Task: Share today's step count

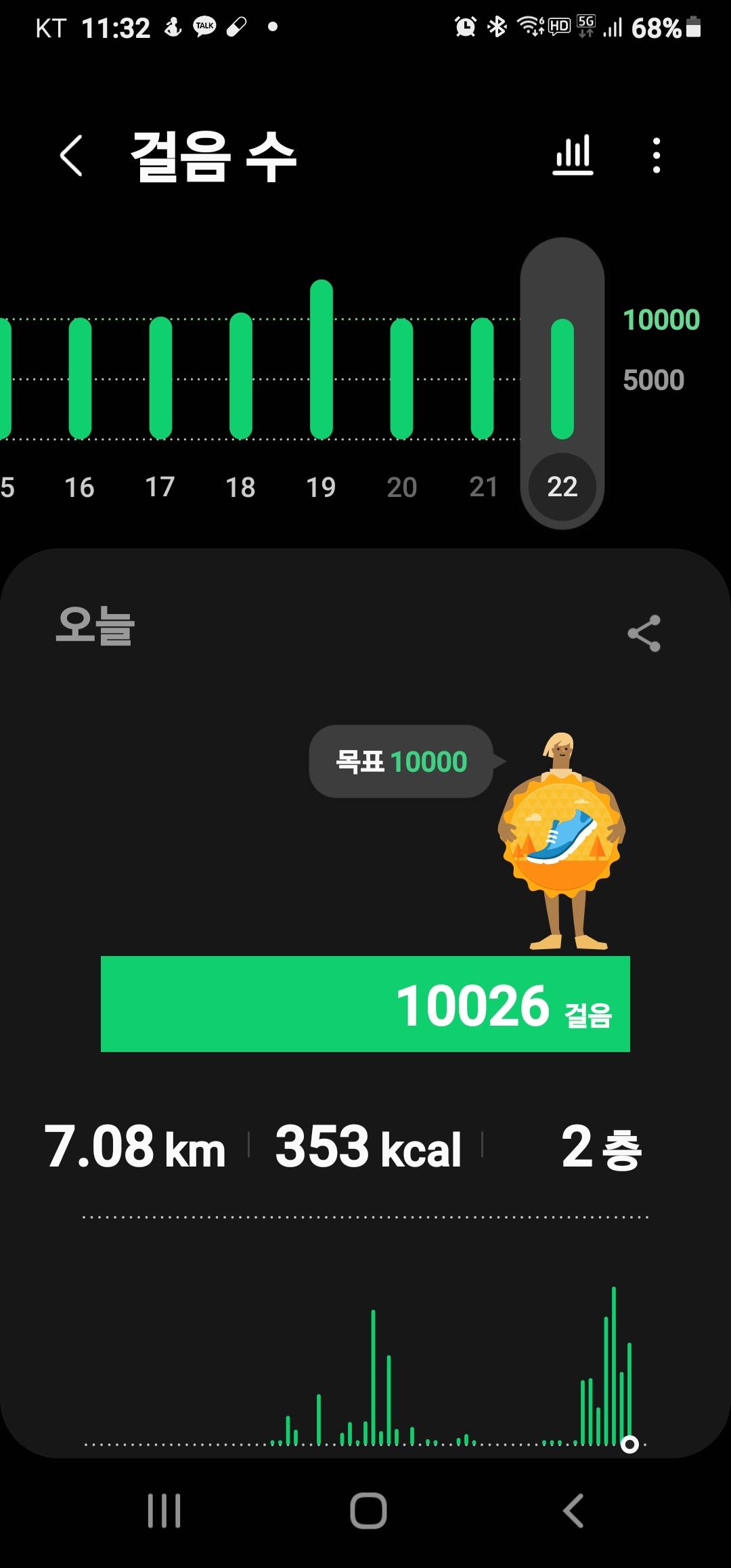Action: click(x=644, y=634)
